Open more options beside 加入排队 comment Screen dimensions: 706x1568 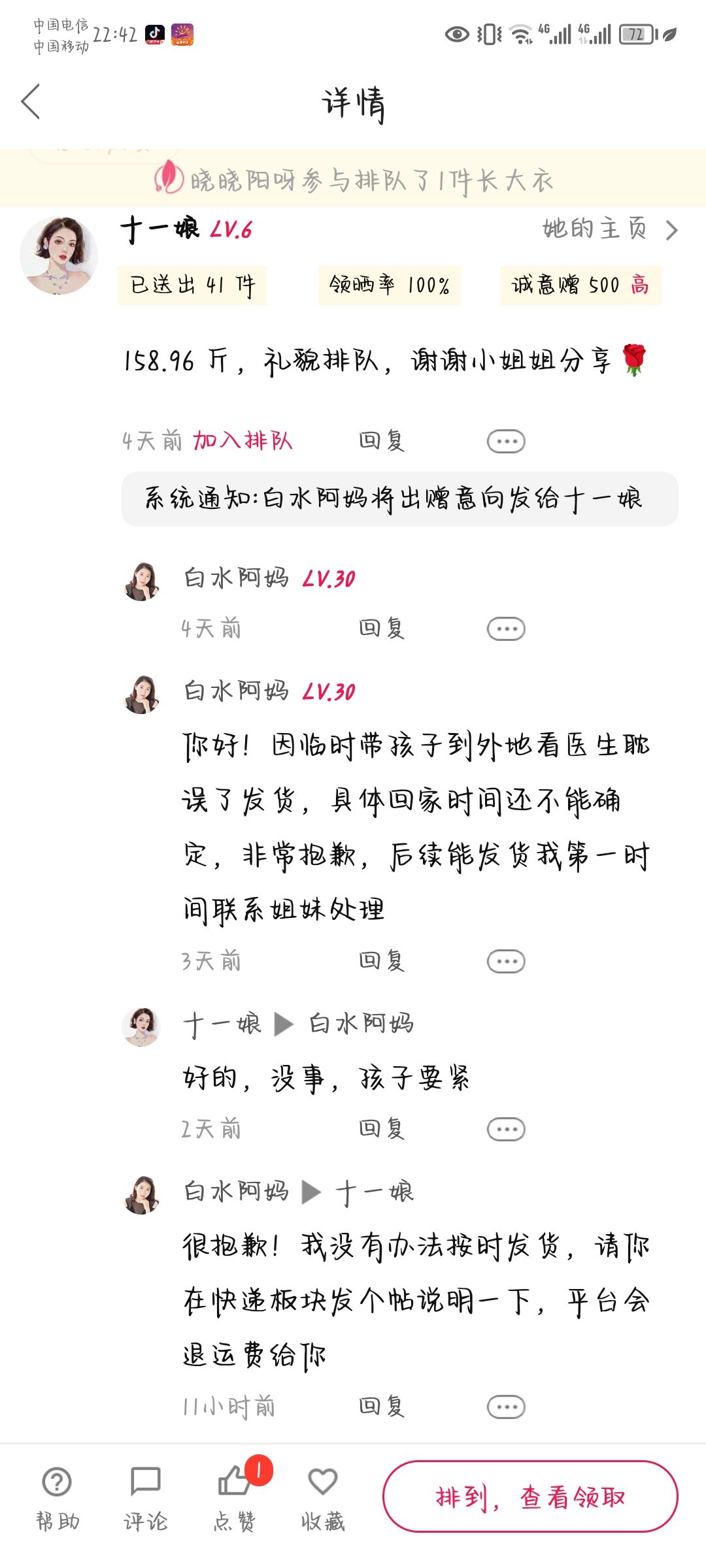pyautogui.click(x=506, y=441)
